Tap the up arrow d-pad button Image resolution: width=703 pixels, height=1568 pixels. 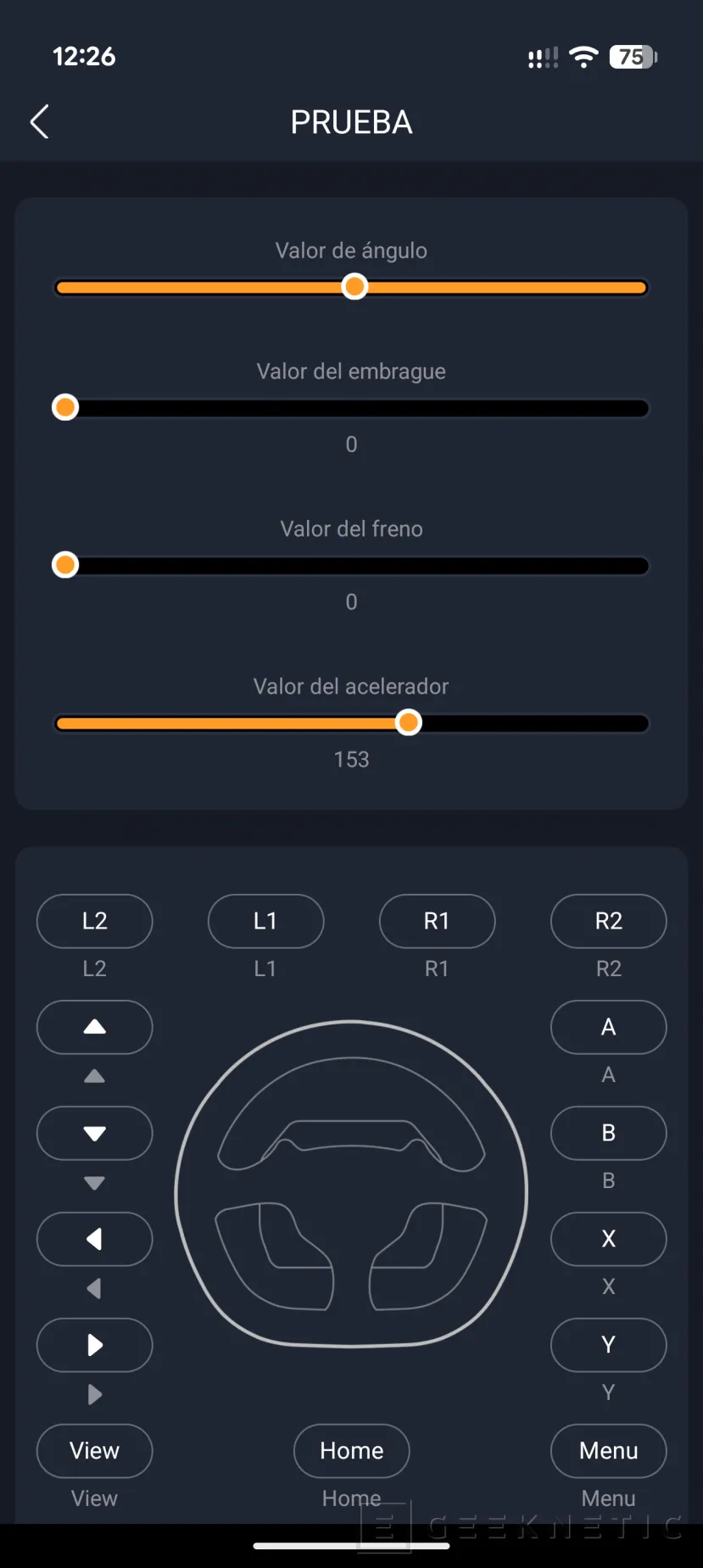(95, 1027)
